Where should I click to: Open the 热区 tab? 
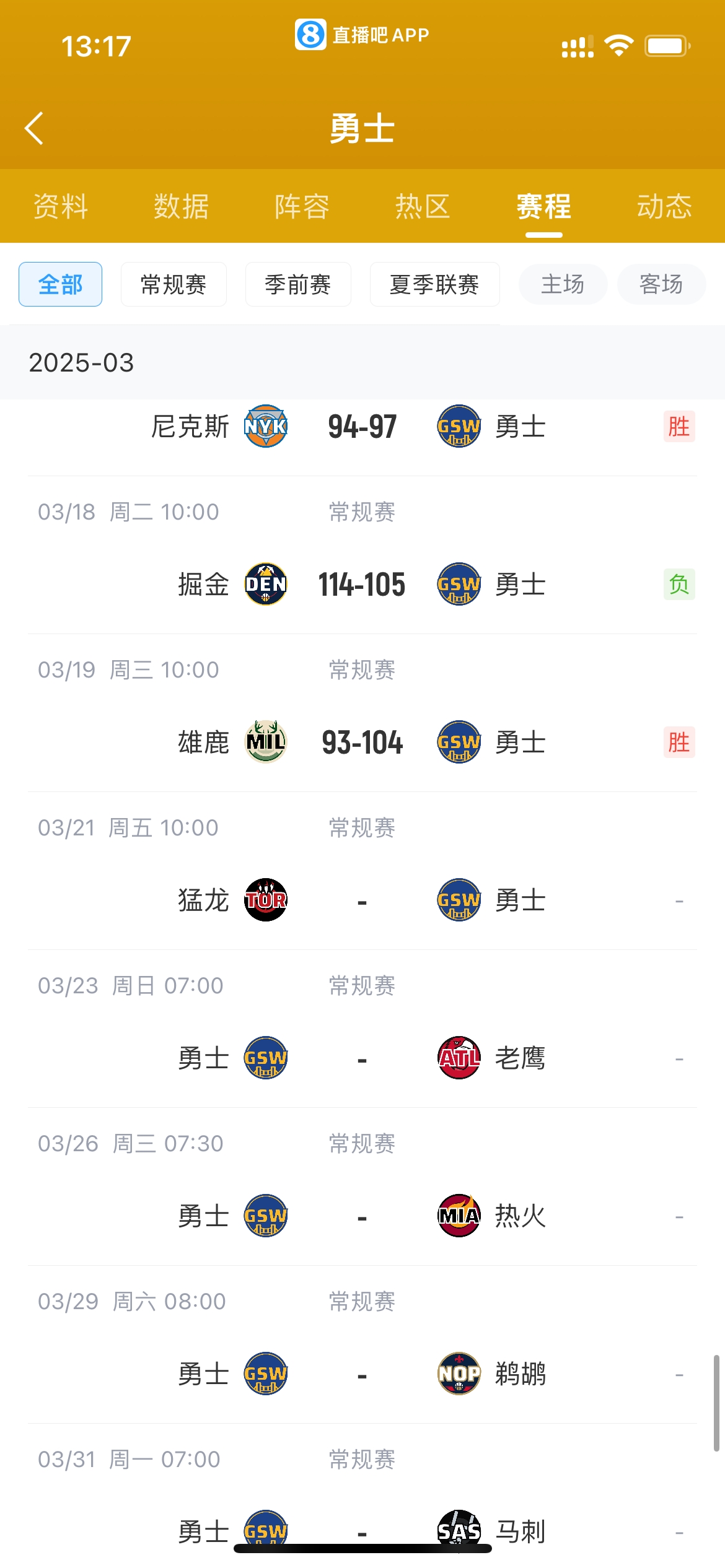[x=423, y=206]
